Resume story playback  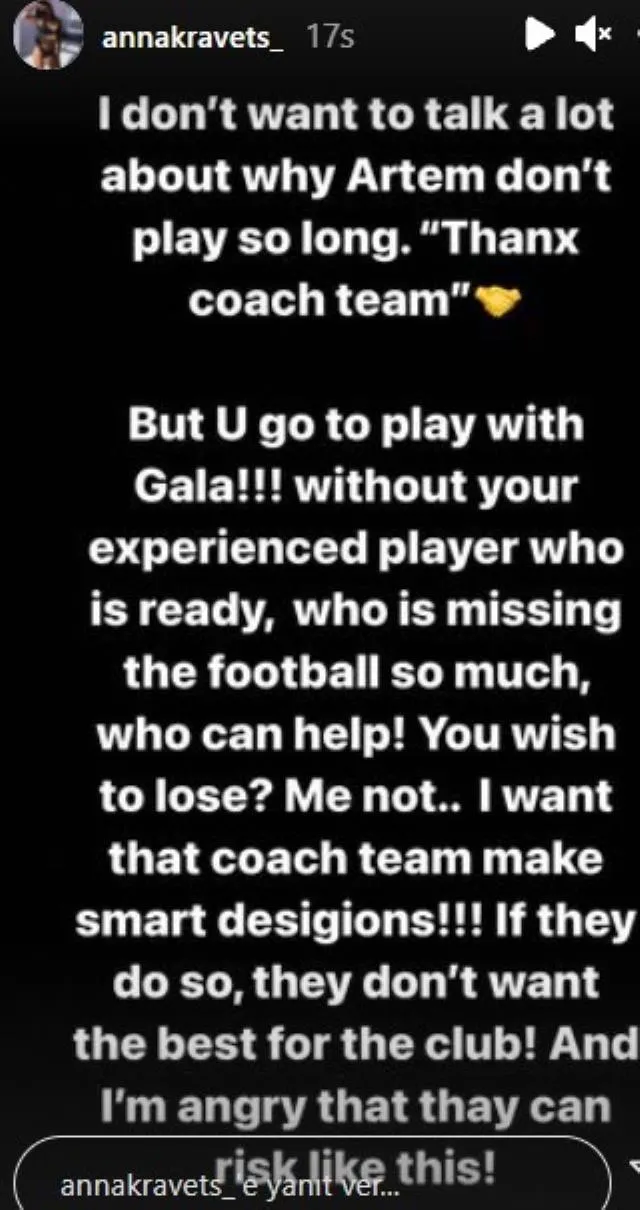[540, 36]
